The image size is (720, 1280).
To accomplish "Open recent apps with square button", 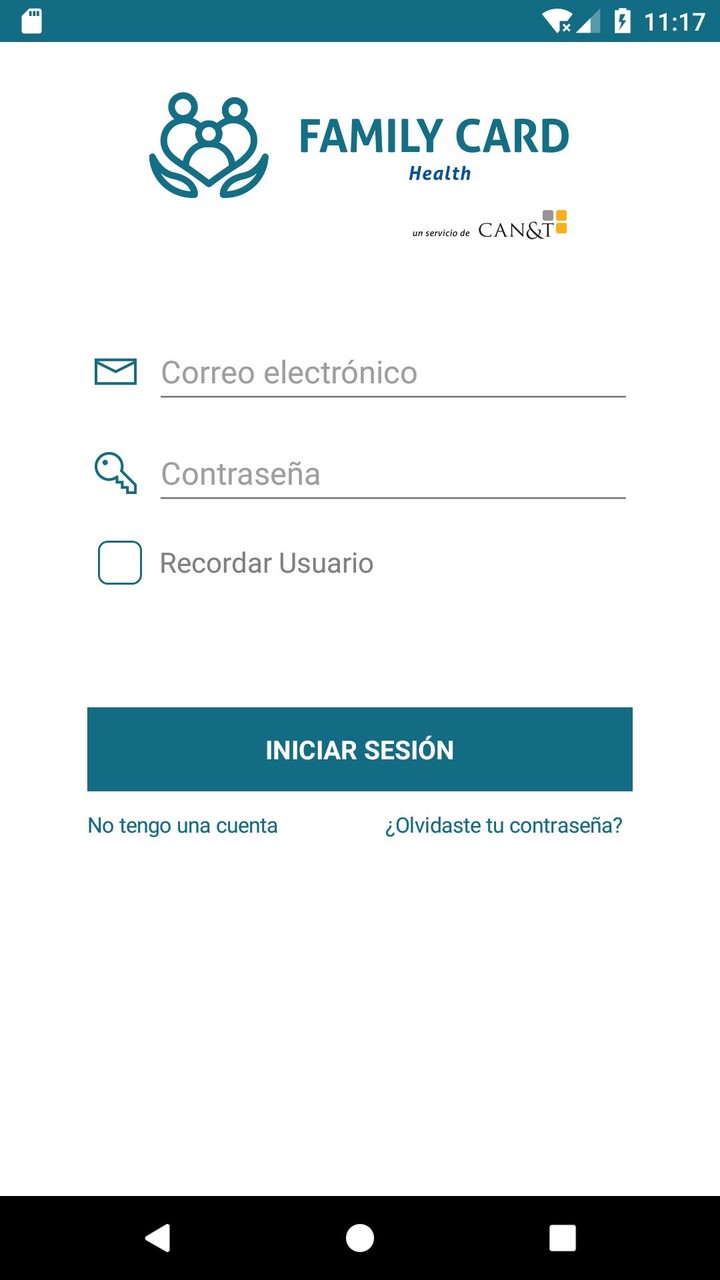I will click(560, 1237).
